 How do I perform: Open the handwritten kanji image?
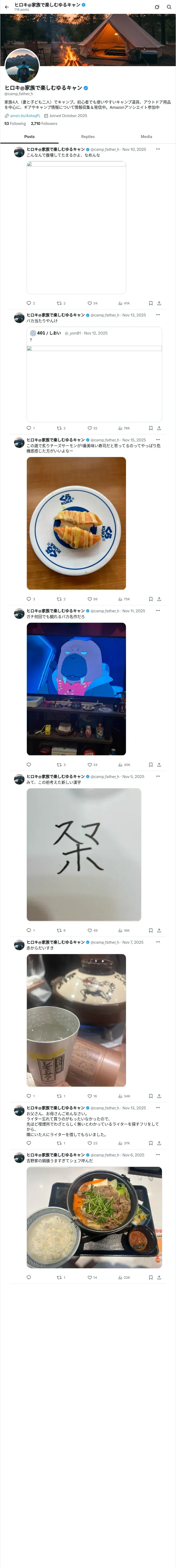click(x=84, y=855)
